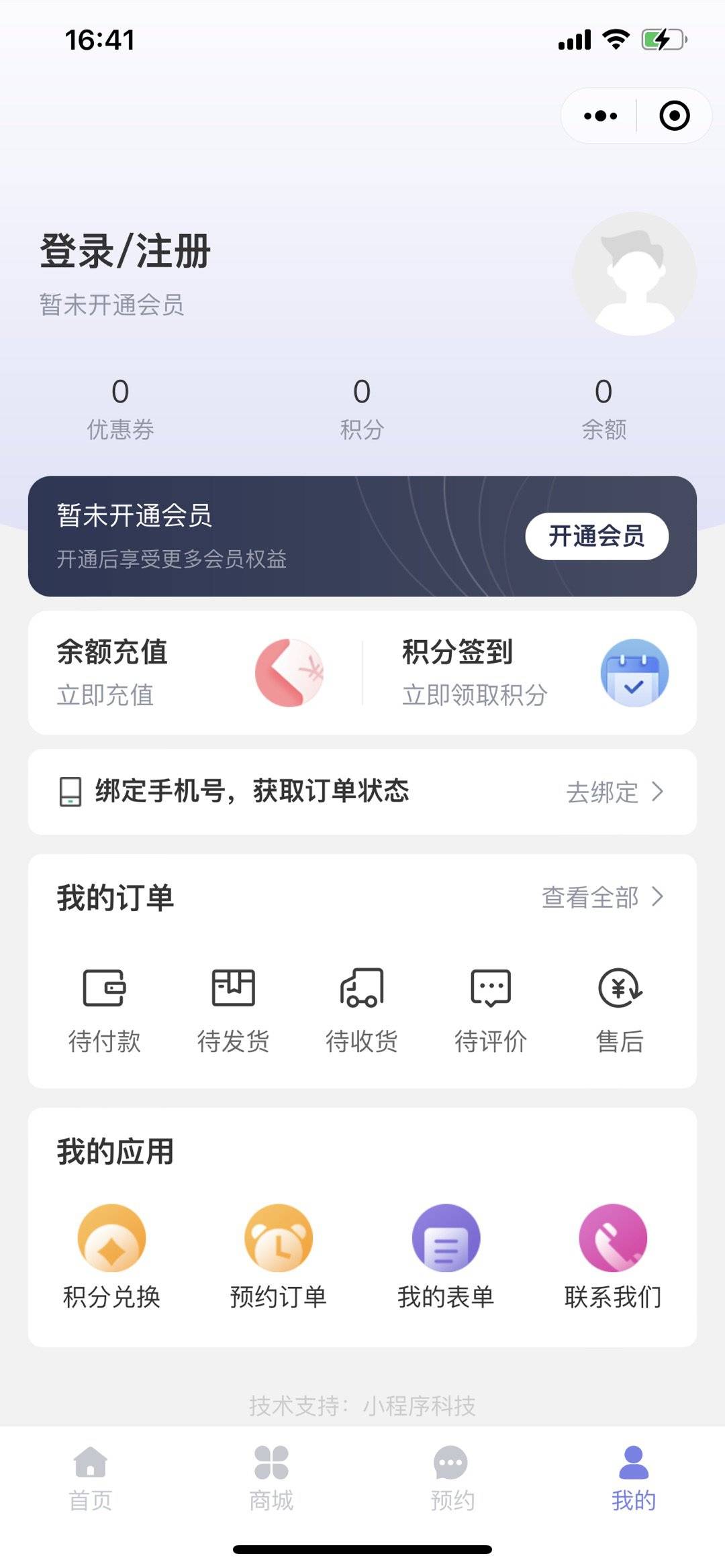This screenshot has width=725, height=1568.
Task: Tap the 开通会员 button
Action: pos(596,536)
